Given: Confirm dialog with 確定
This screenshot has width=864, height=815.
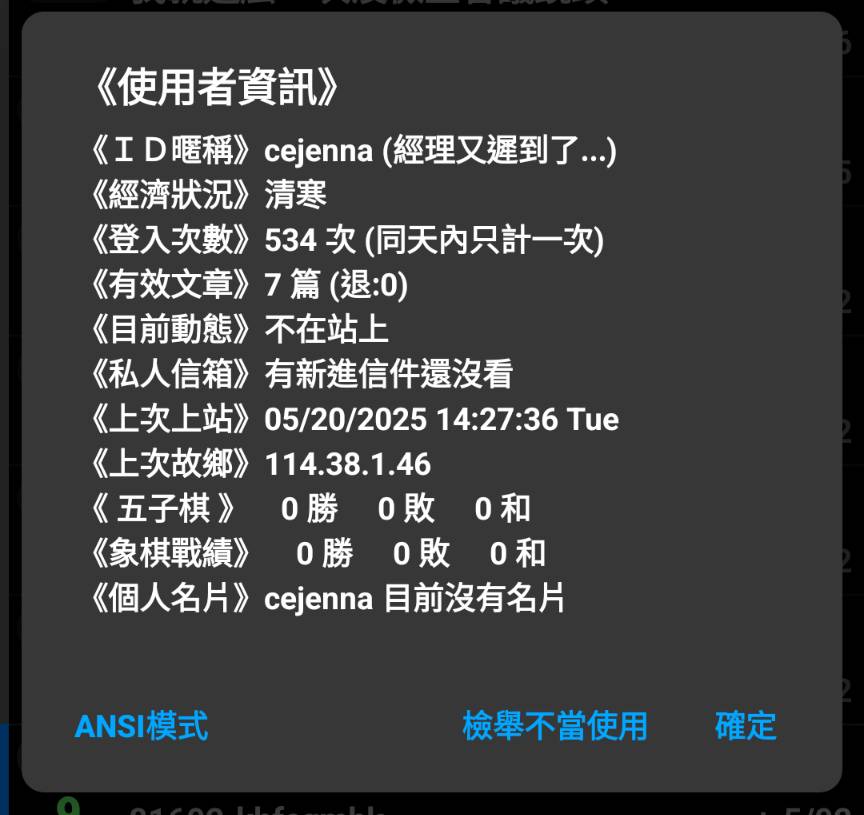Looking at the screenshot, I should pyautogui.click(x=745, y=725).
